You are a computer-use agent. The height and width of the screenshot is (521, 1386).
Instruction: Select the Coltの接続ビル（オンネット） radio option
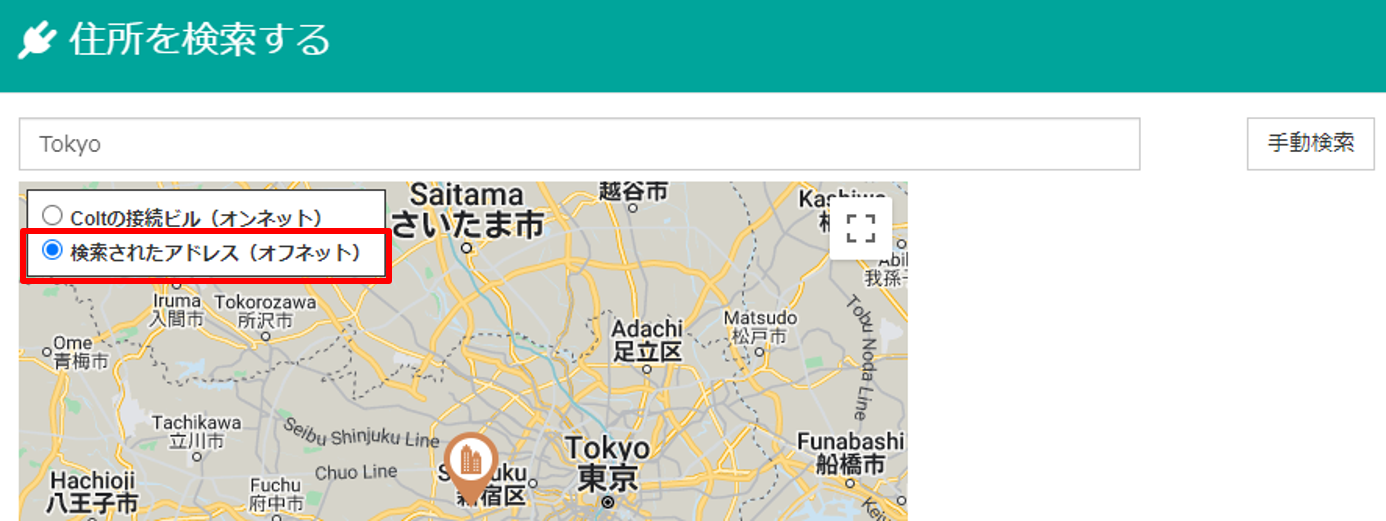(53, 216)
